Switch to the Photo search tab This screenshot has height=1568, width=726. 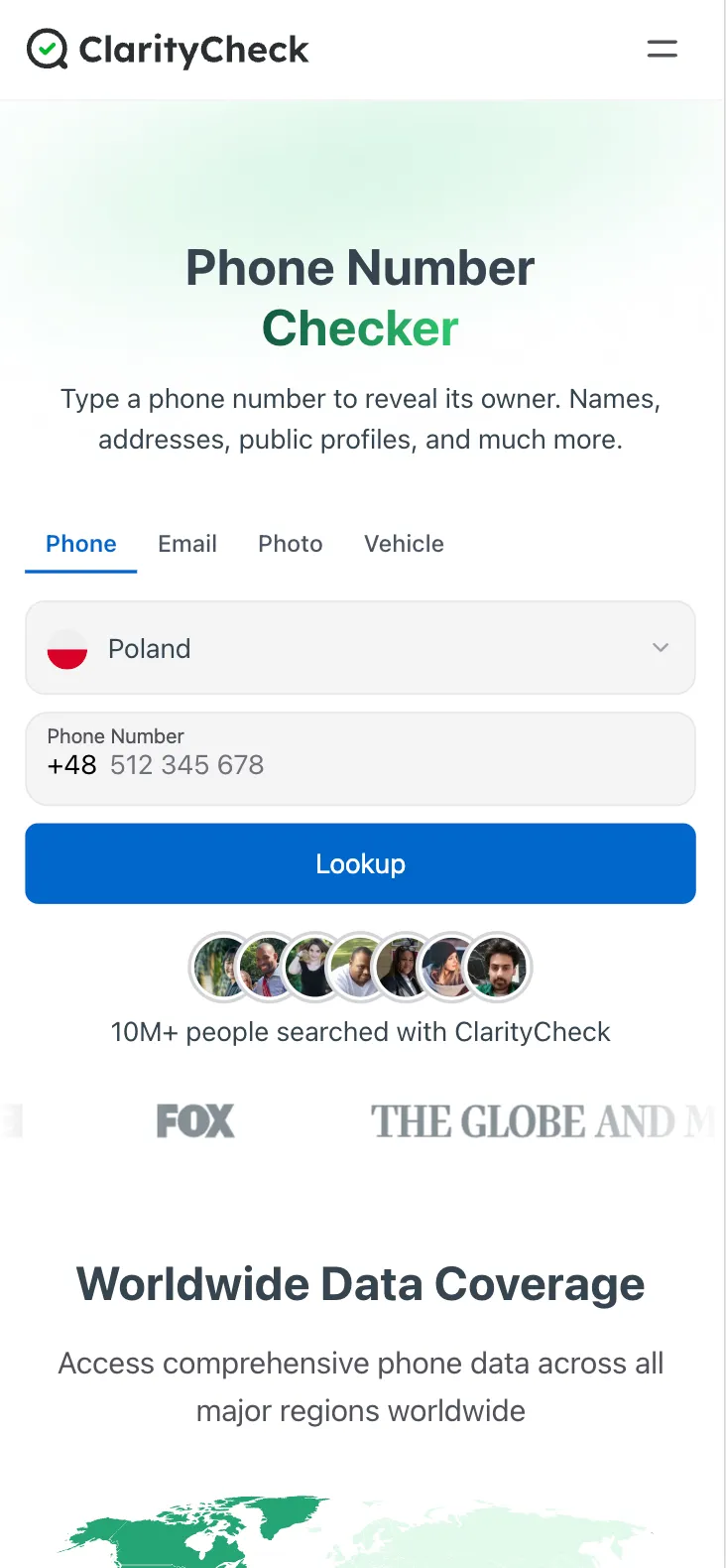pos(290,543)
